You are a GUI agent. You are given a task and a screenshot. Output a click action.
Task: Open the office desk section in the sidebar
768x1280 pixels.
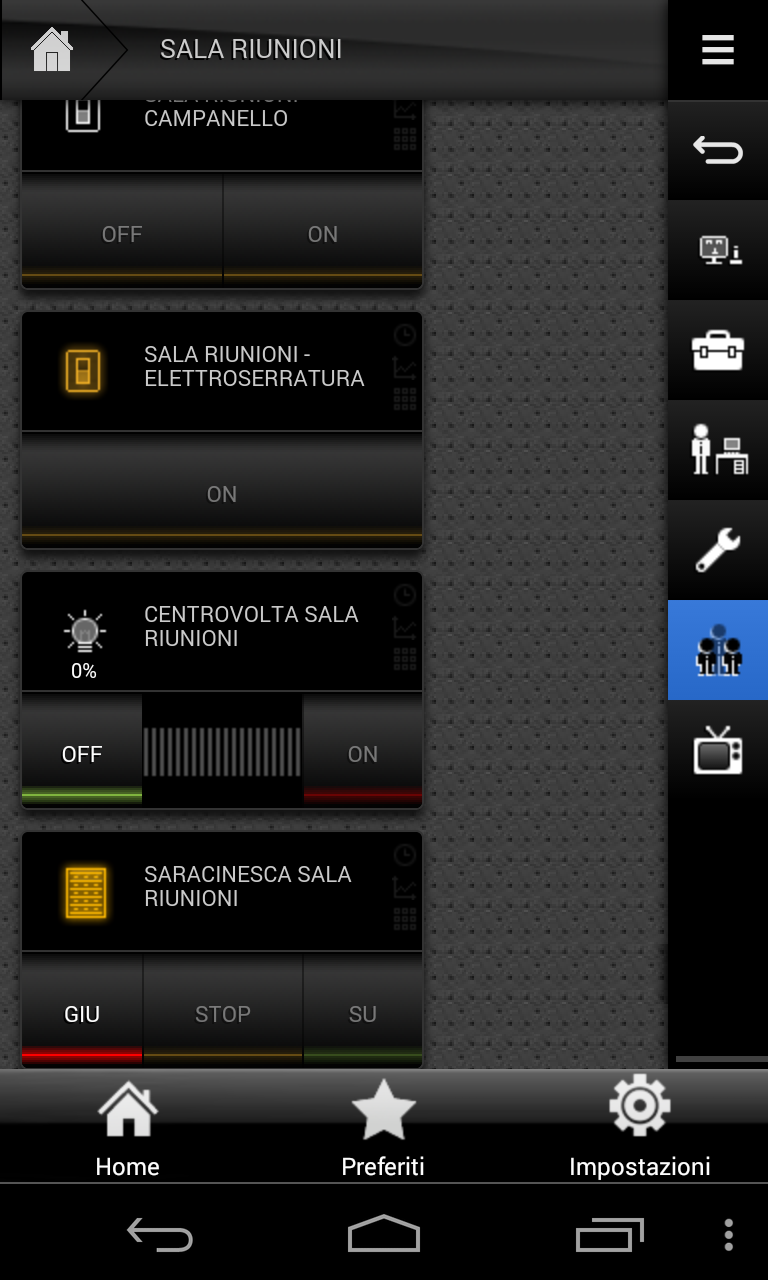click(x=718, y=450)
